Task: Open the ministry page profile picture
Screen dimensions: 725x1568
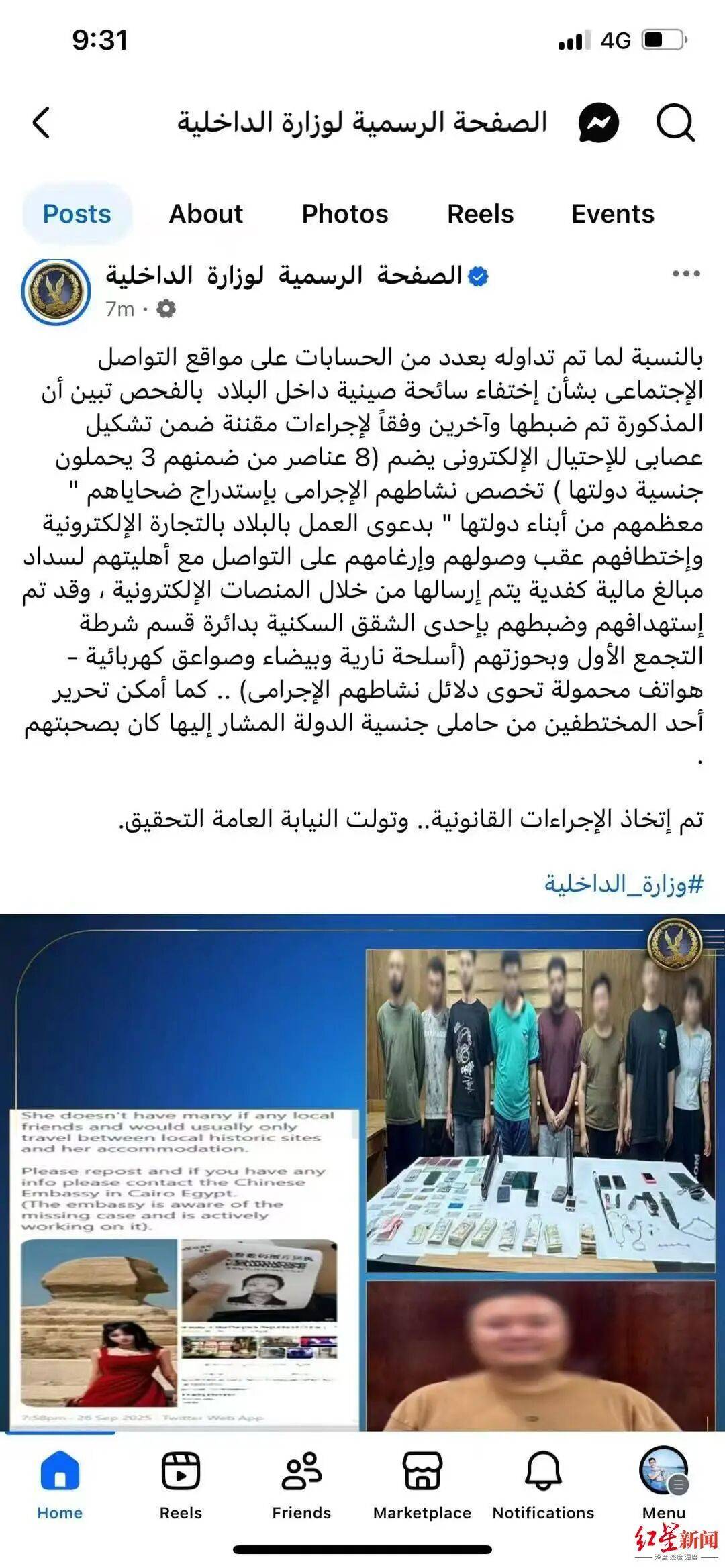Action: tap(56, 291)
